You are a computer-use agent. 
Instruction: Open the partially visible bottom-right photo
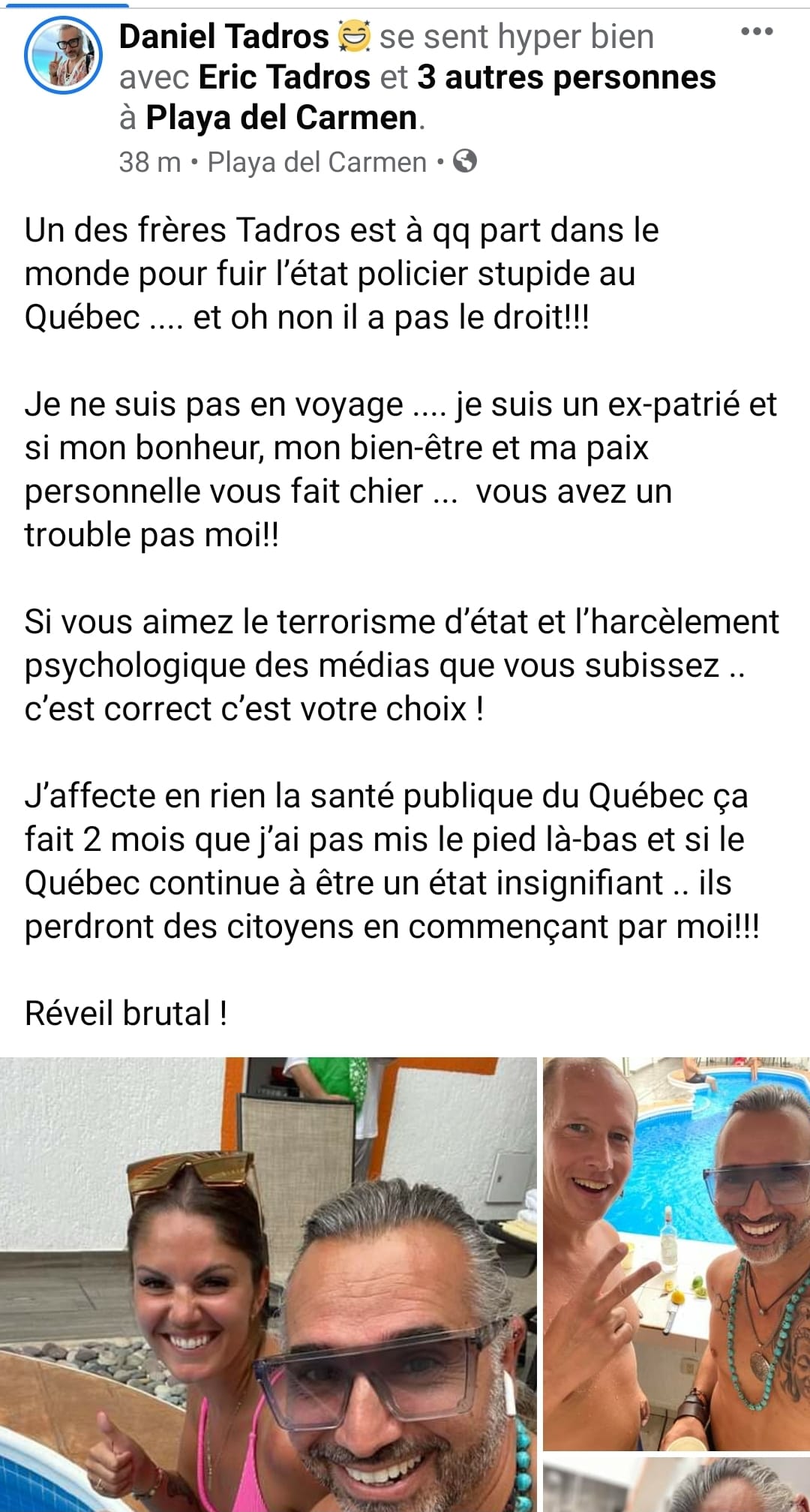676,1486
